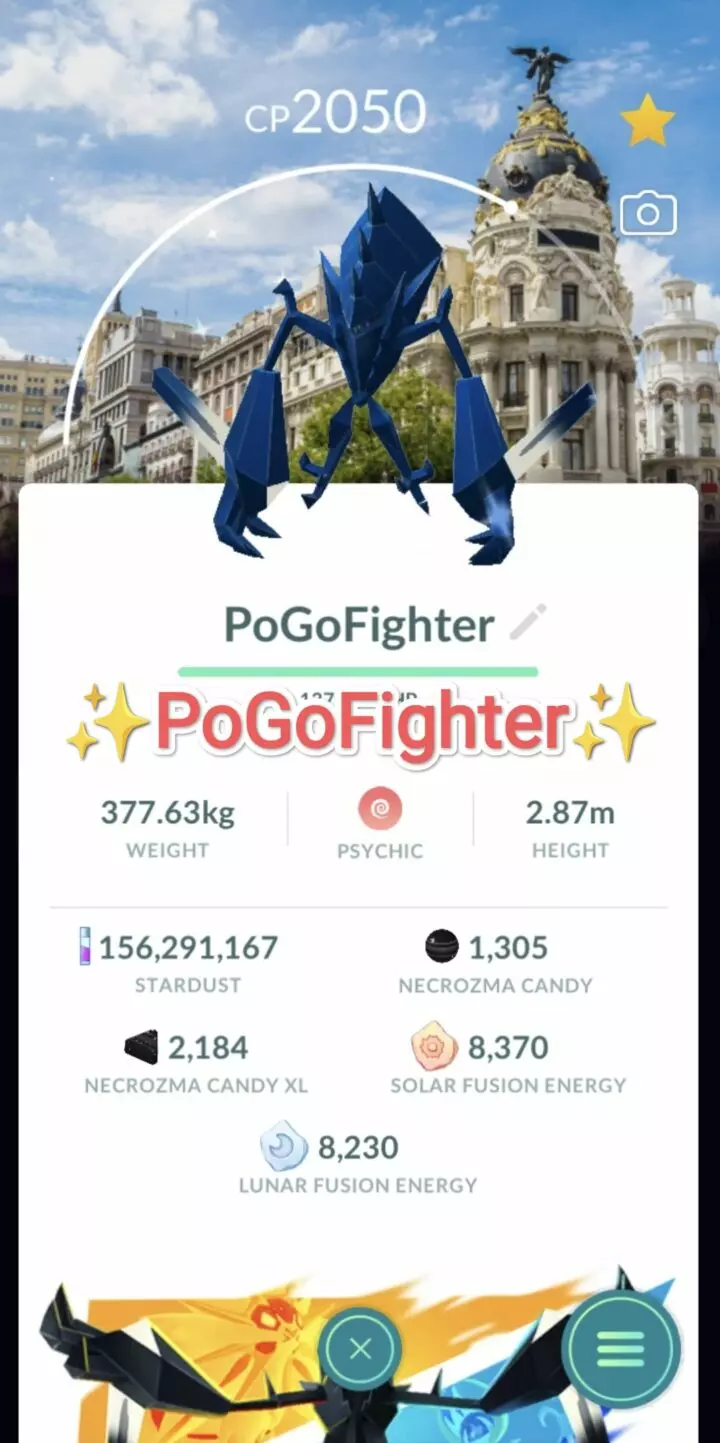Edit the nickname PoGoFighter

pyautogui.click(x=528, y=620)
